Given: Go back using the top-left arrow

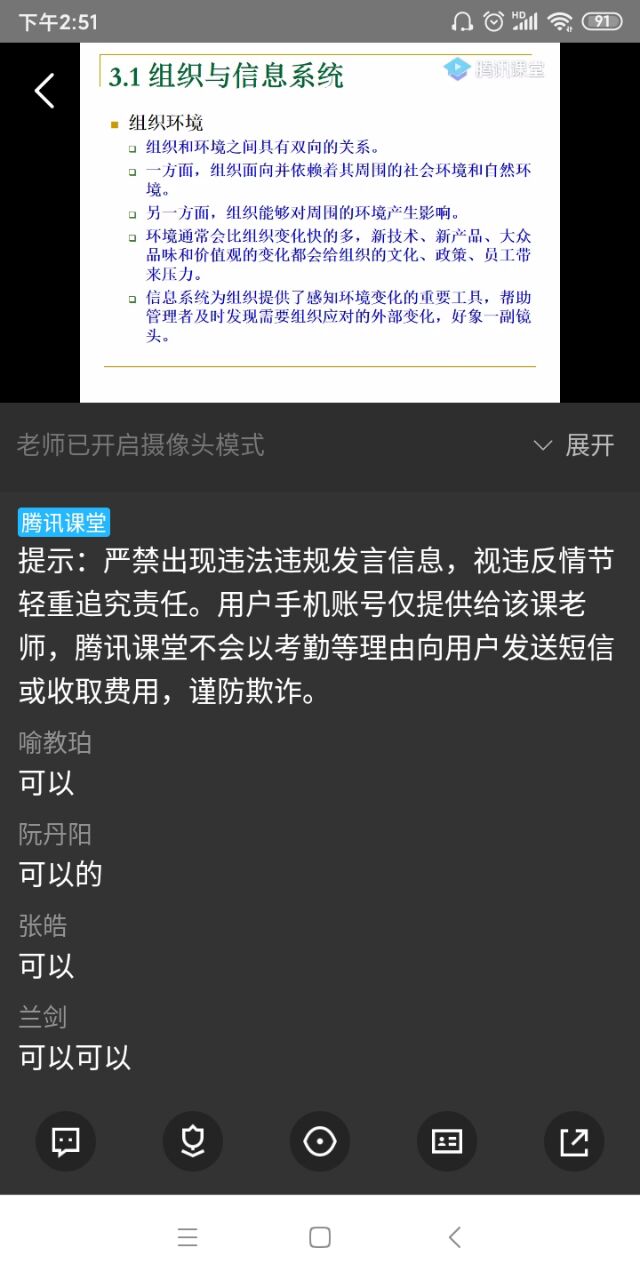Looking at the screenshot, I should tap(44, 91).
